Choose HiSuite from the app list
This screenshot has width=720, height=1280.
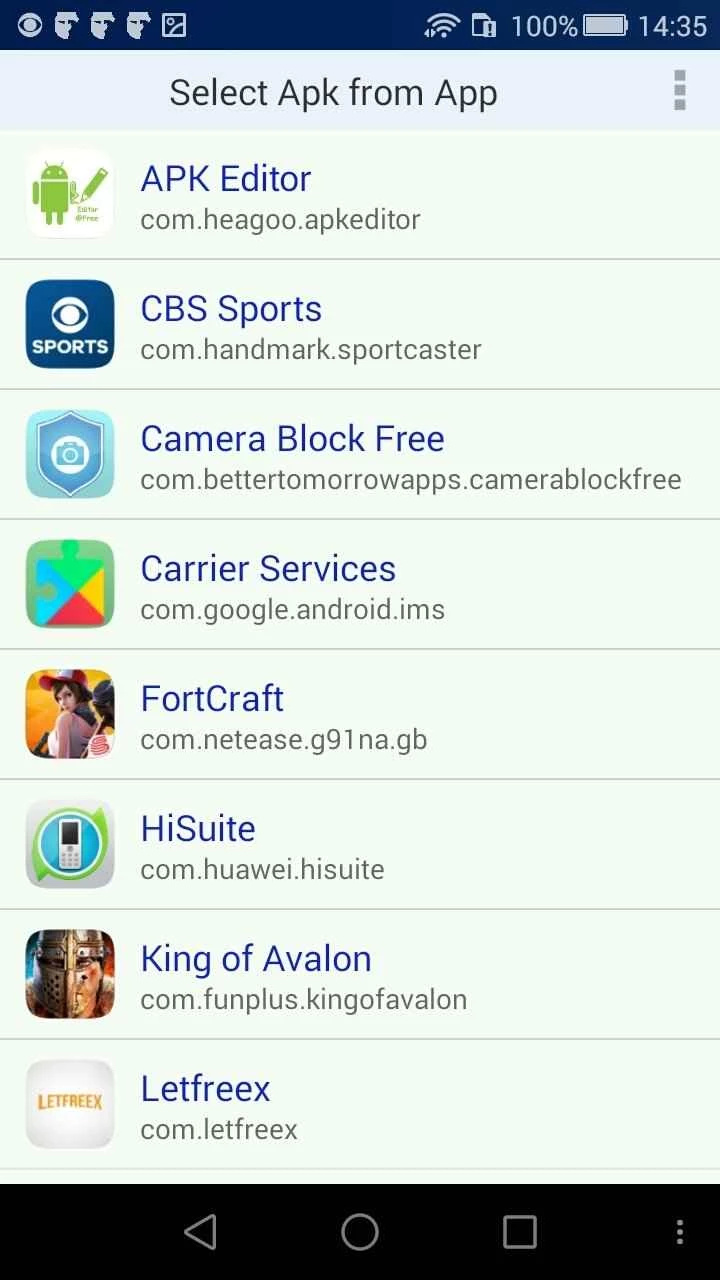pyautogui.click(x=360, y=845)
